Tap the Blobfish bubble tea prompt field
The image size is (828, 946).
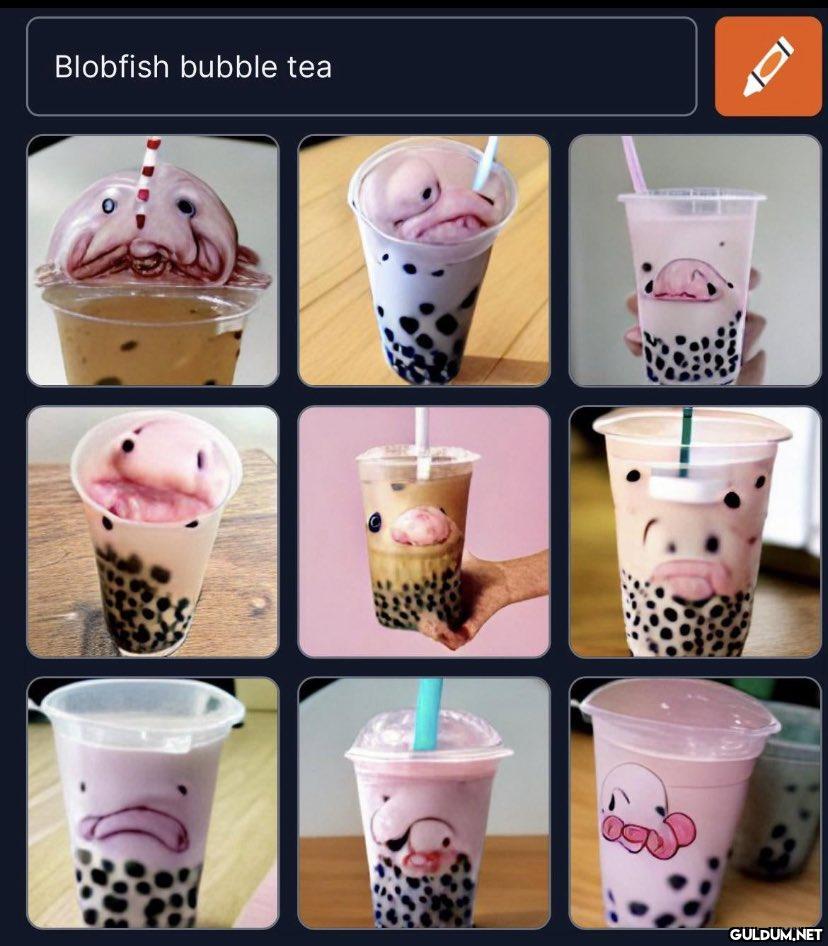360,67
